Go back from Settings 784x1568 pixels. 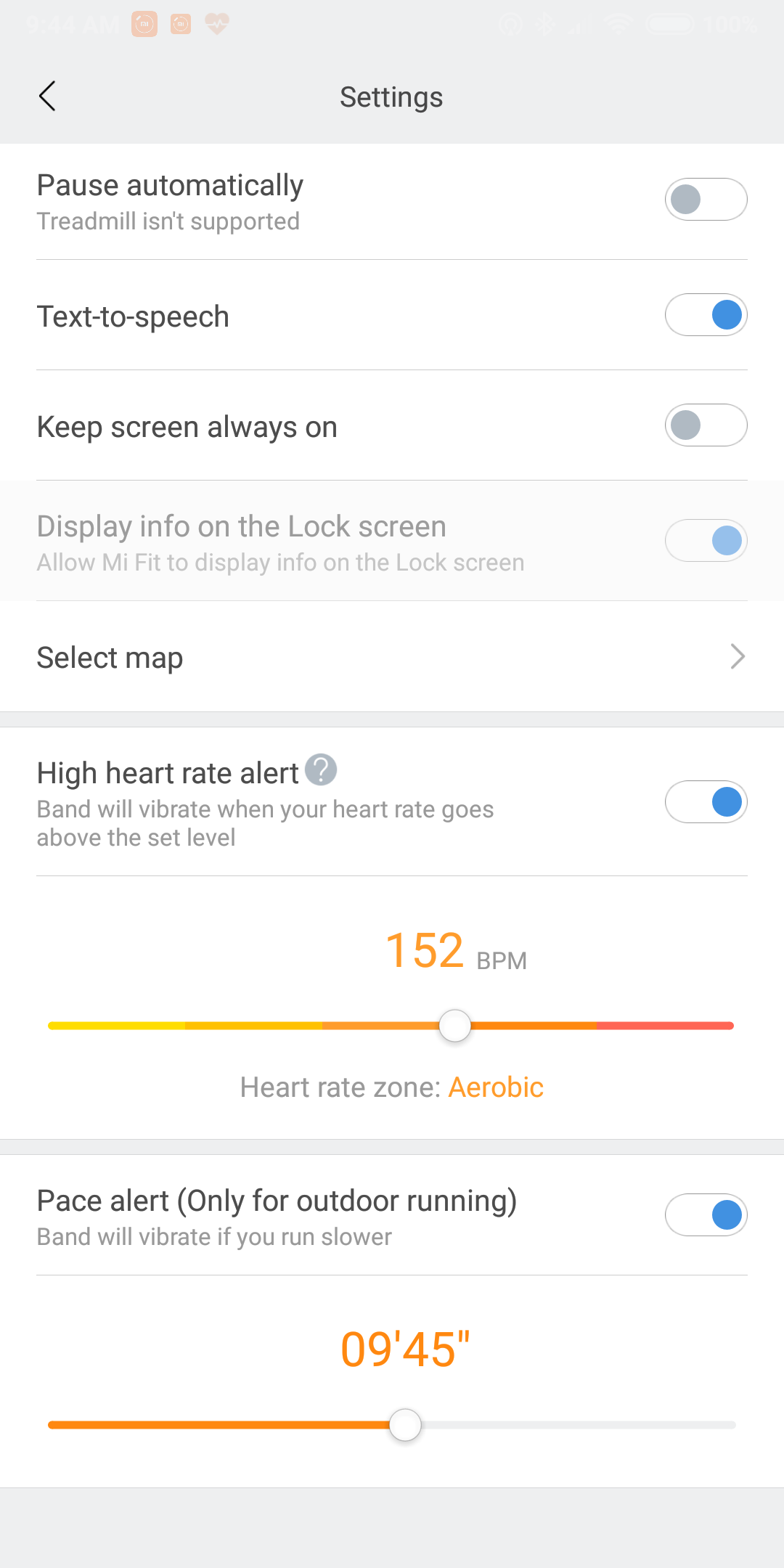click(48, 97)
